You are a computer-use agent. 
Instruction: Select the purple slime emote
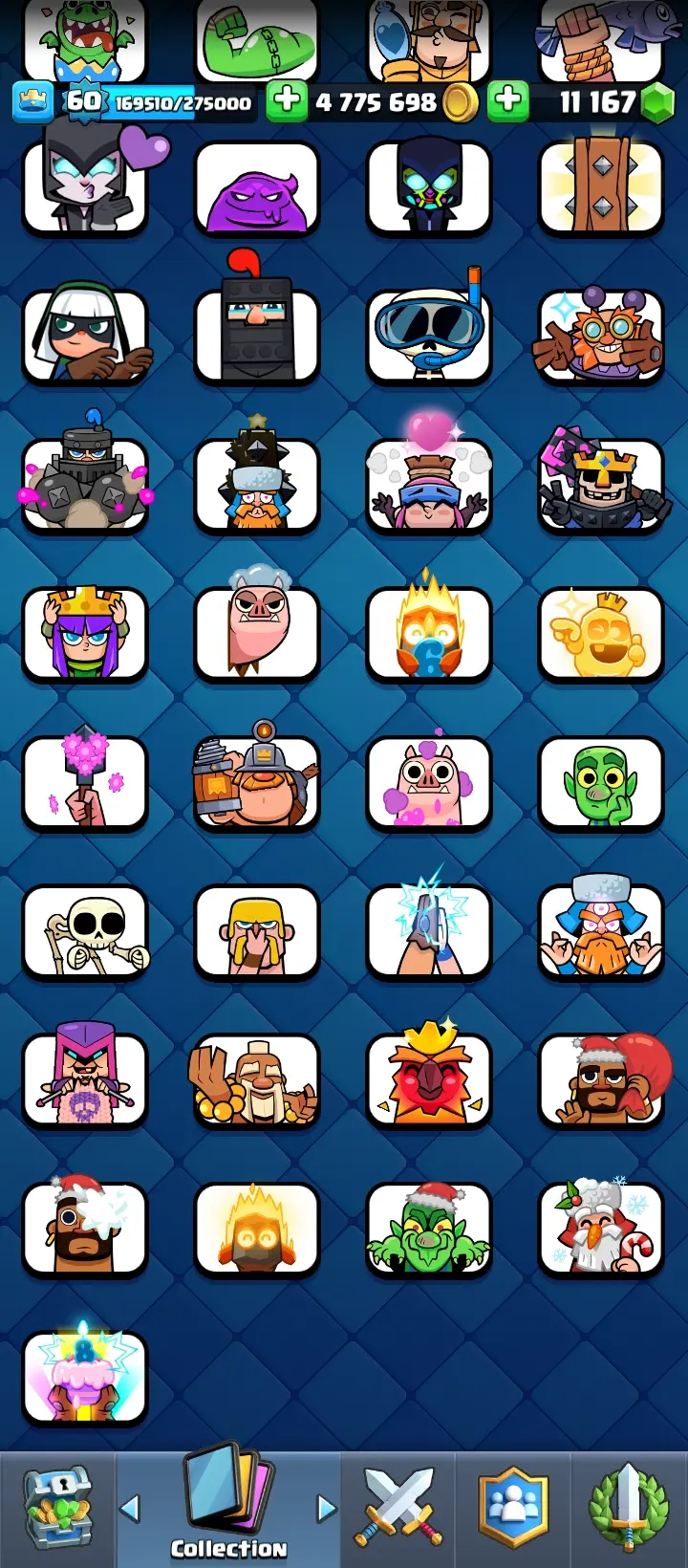pyautogui.click(x=257, y=189)
